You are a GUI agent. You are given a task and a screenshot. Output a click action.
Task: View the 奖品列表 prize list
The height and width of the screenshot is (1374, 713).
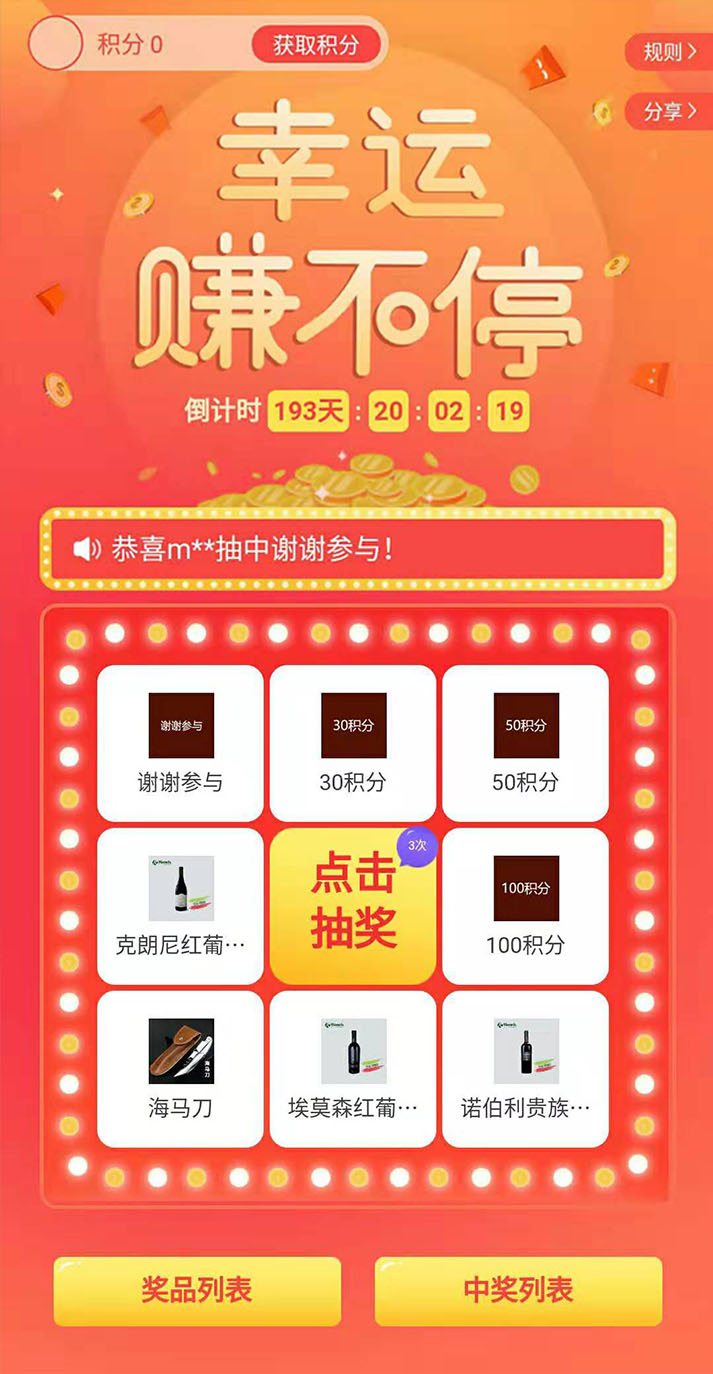(197, 1290)
